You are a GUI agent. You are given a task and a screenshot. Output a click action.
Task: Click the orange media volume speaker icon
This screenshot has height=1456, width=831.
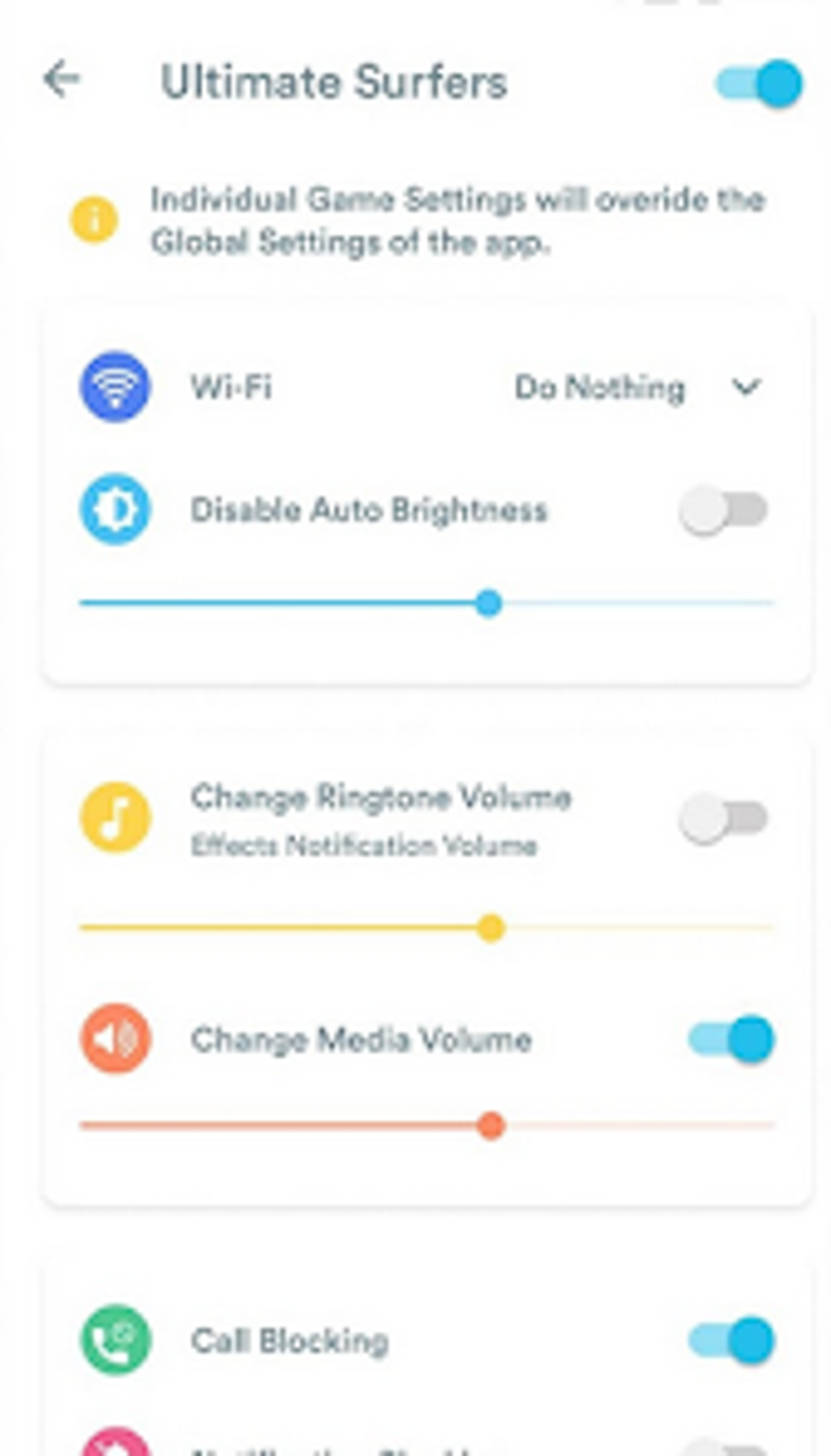pyautogui.click(x=115, y=1038)
